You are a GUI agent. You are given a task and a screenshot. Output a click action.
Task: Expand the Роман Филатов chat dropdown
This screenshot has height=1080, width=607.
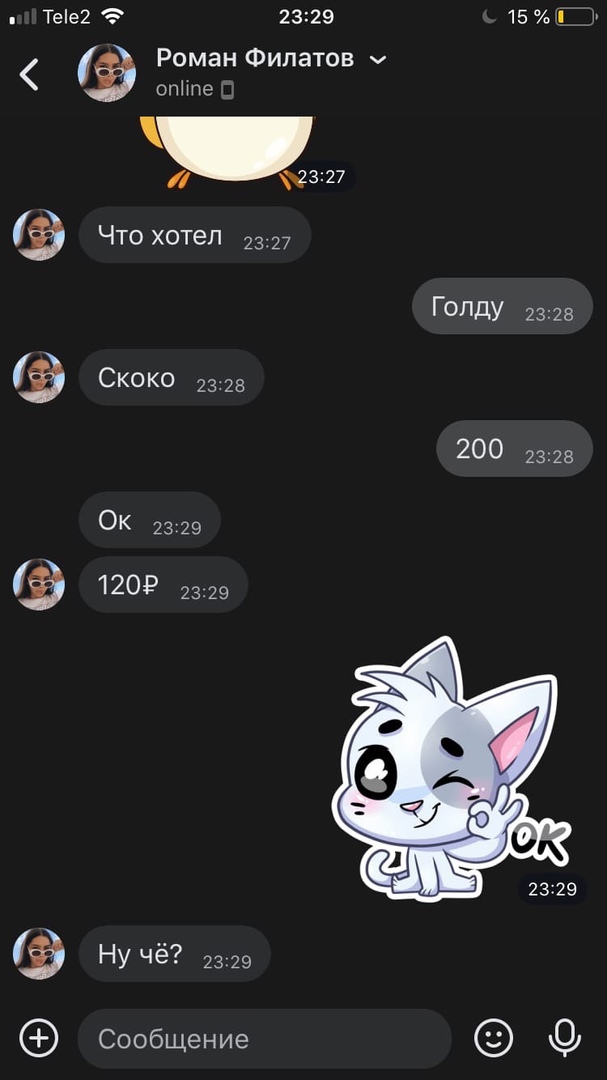pos(377,60)
